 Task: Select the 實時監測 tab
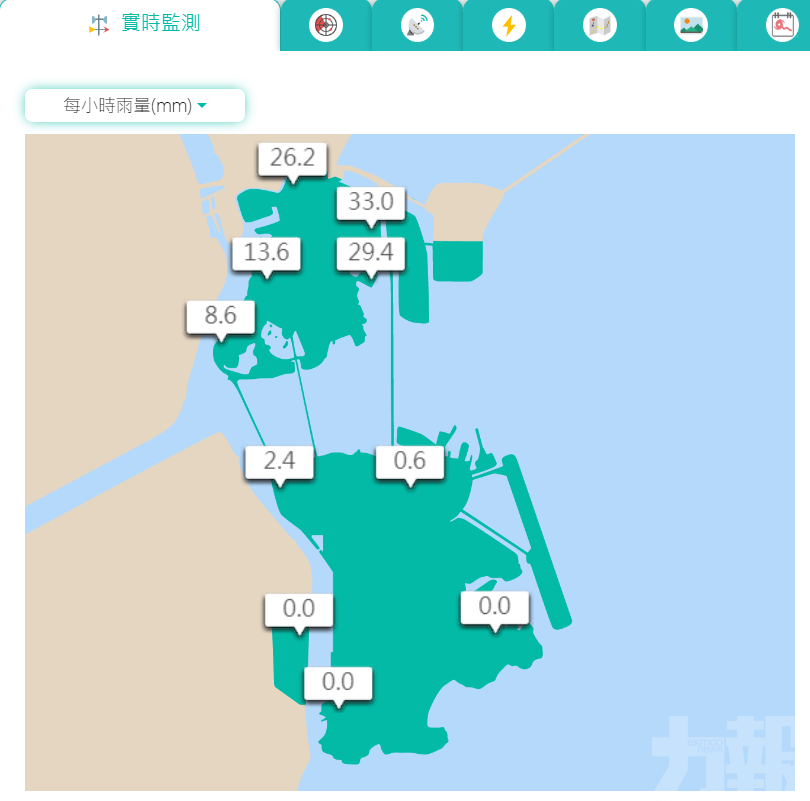[x=144, y=24]
